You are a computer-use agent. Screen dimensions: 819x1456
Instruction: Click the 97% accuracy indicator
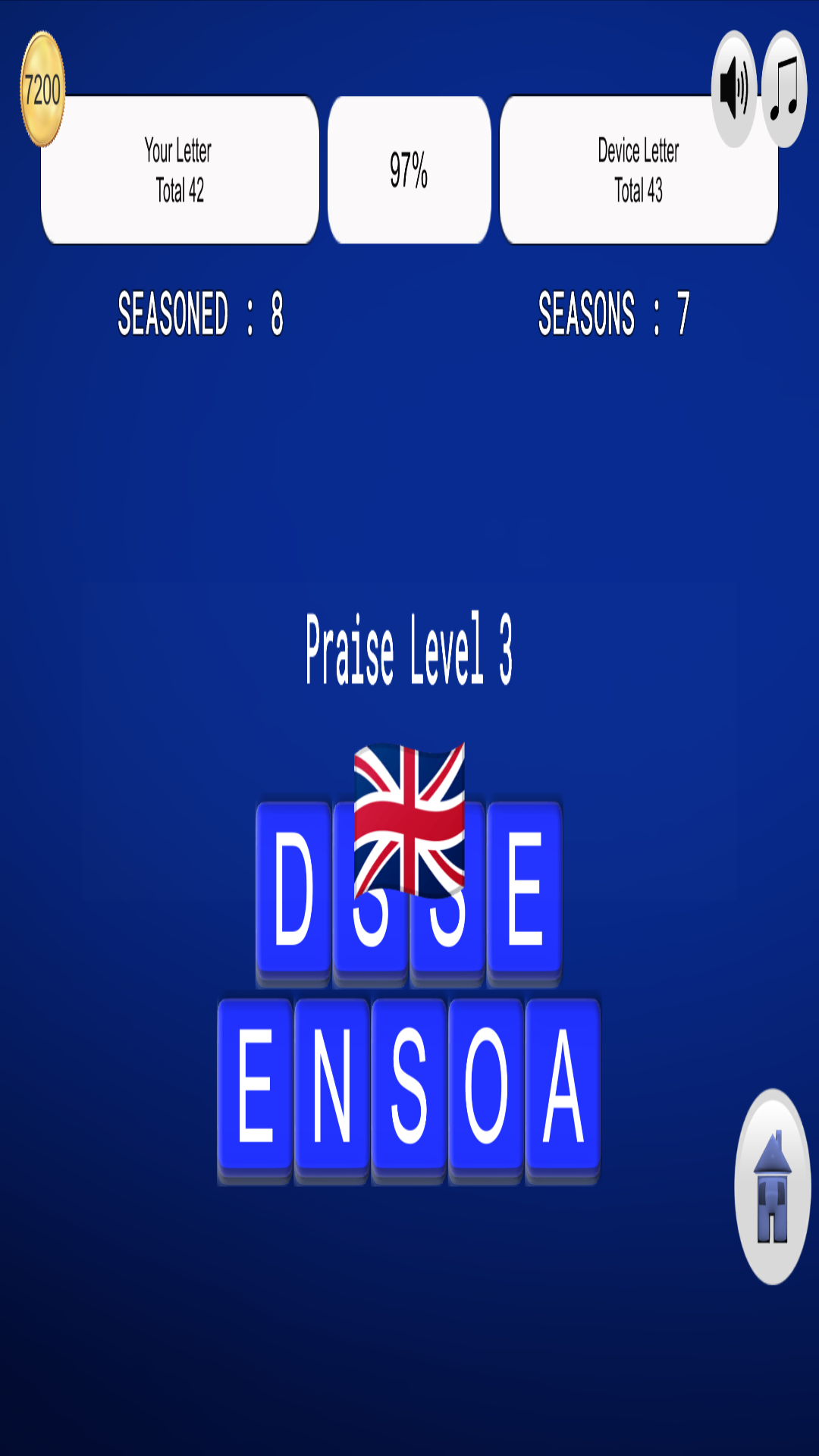[409, 170]
